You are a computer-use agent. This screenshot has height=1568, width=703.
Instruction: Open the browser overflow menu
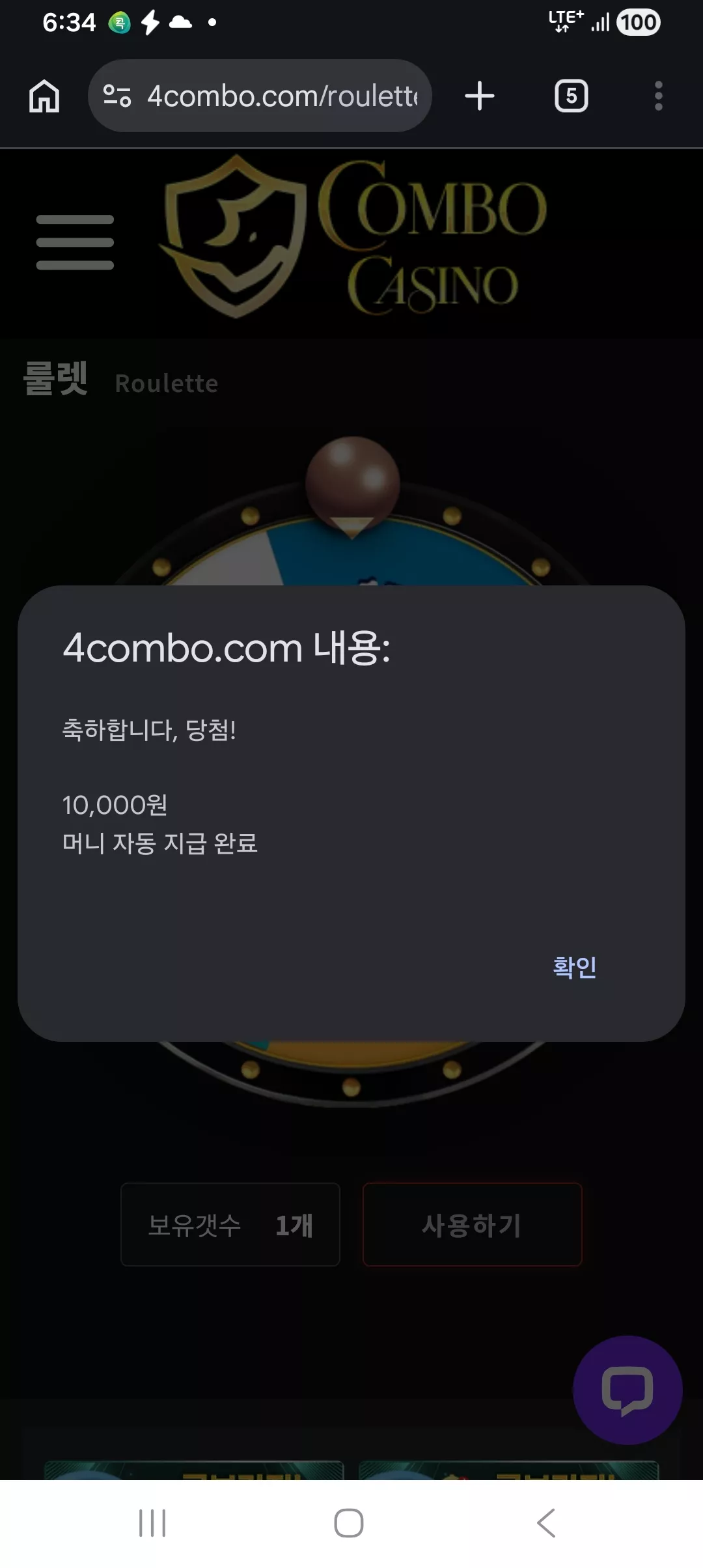coord(659,96)
